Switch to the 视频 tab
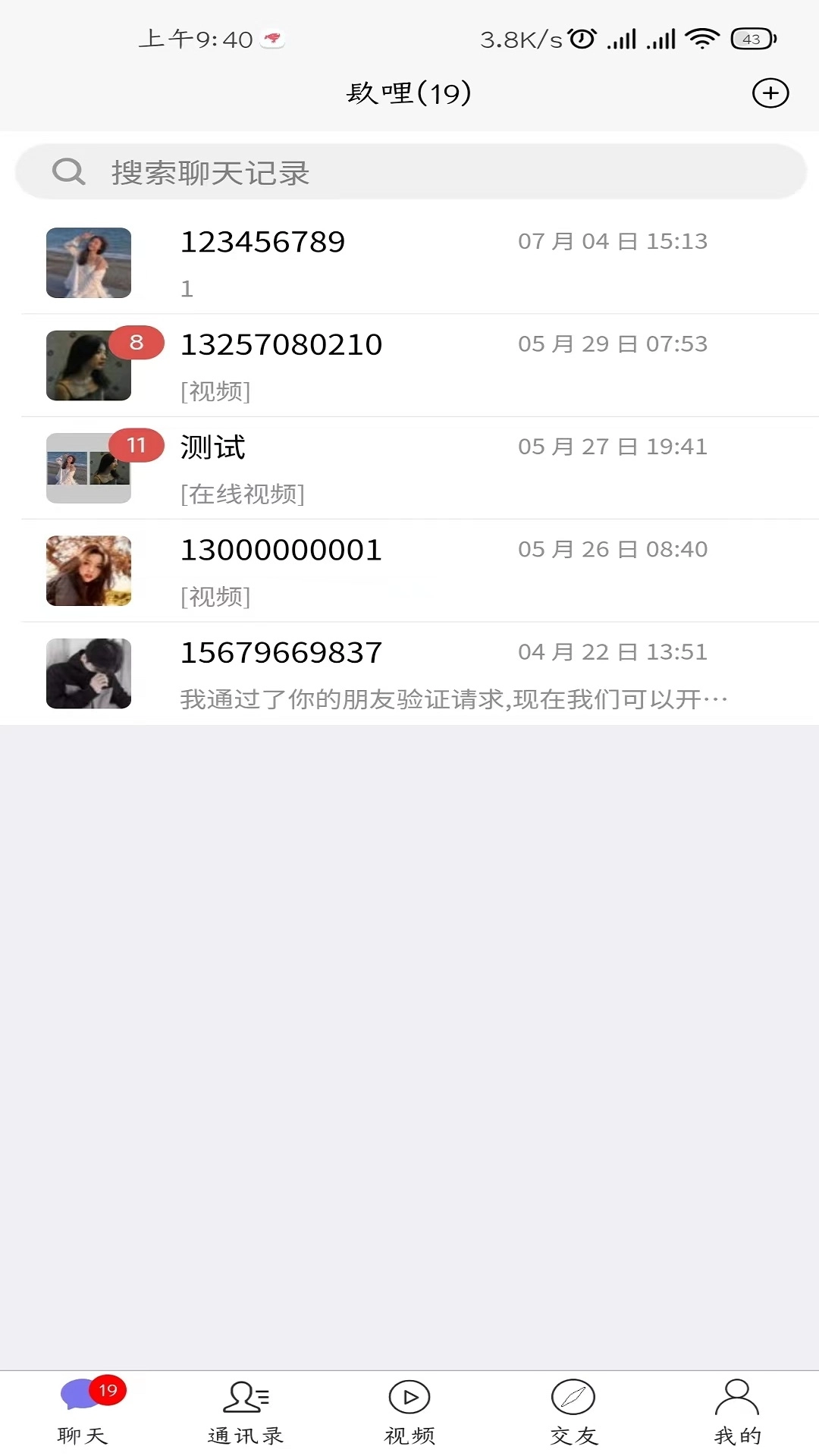819x1456 pixels. [409, 1410]
